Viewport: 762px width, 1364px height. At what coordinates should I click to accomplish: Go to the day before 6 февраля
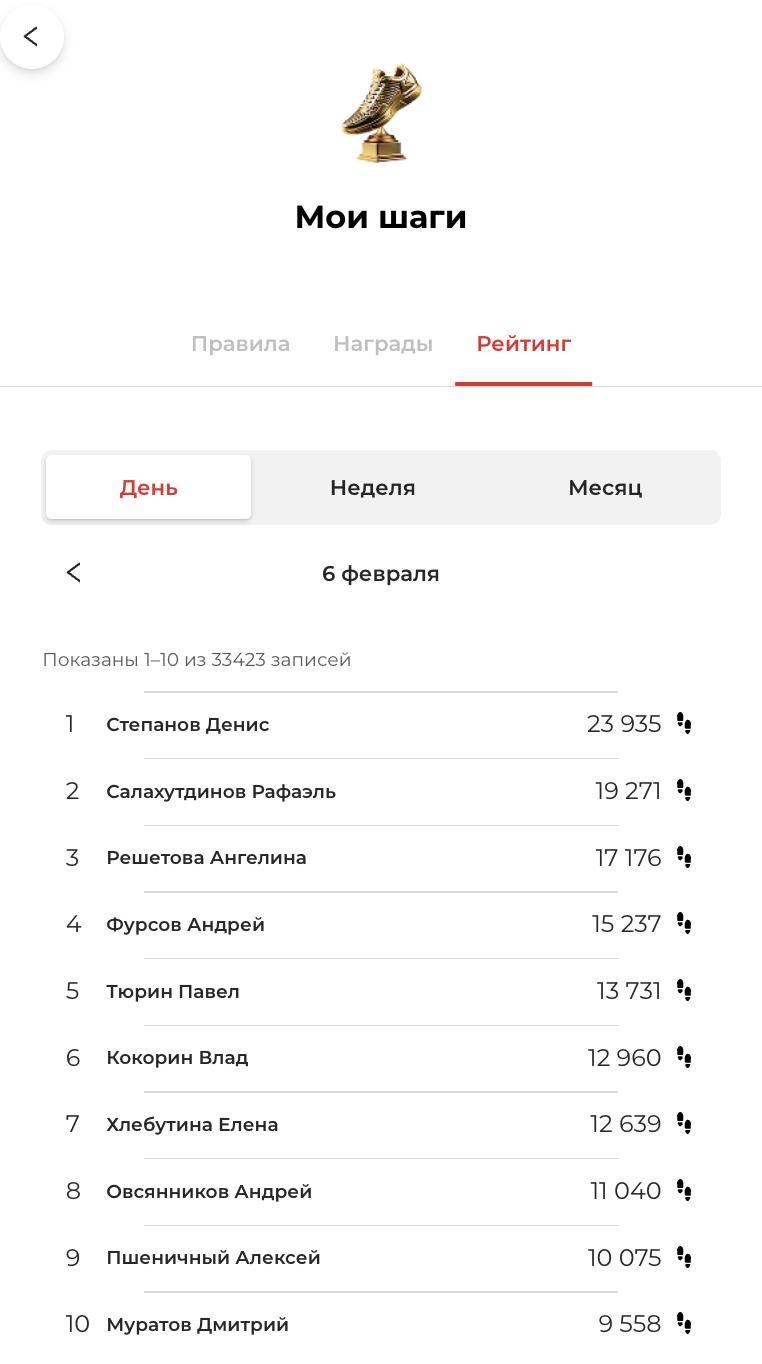coord(74,573)
